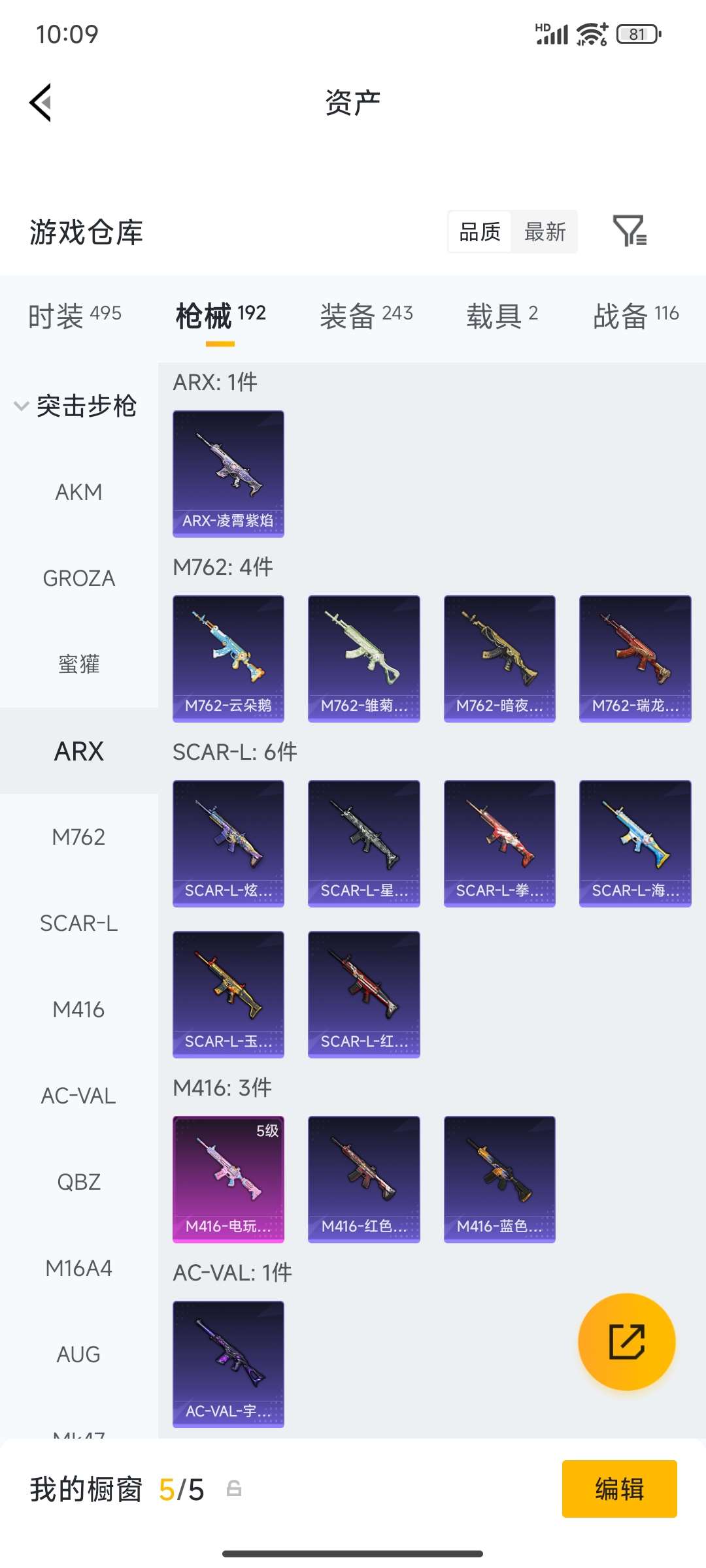Collapse the 突击步枪 category
Screen dimensions: 706x1568
[75, 406]
